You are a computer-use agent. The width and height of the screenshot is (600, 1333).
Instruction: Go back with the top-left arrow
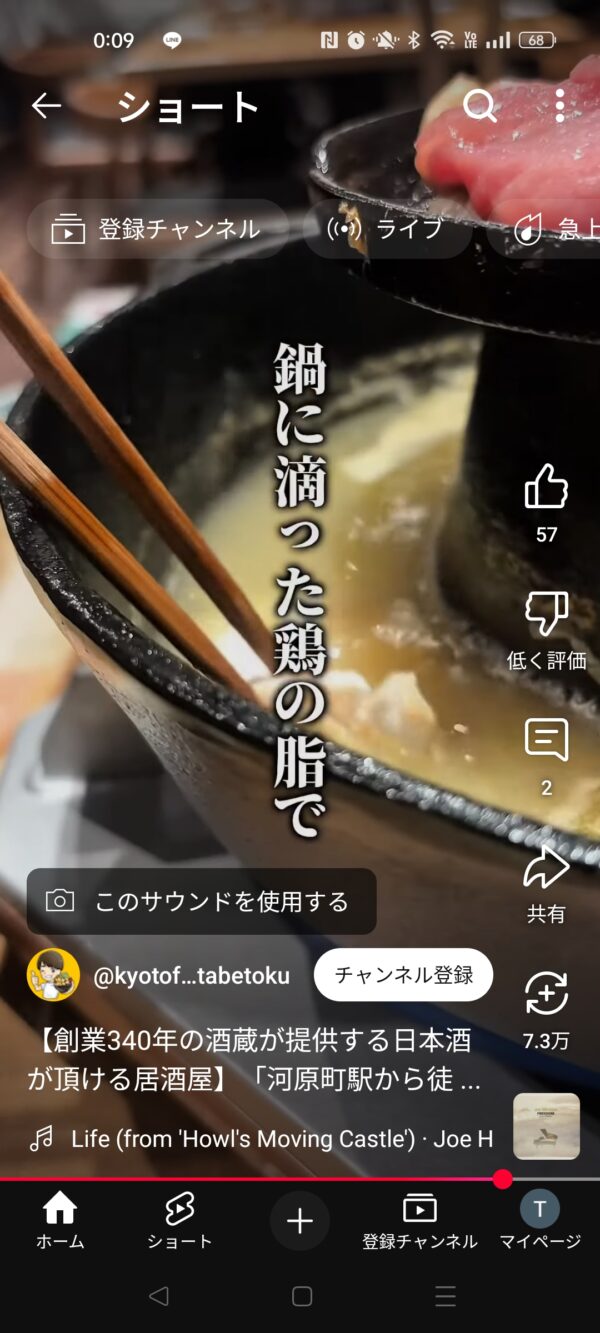coord(46,106)
